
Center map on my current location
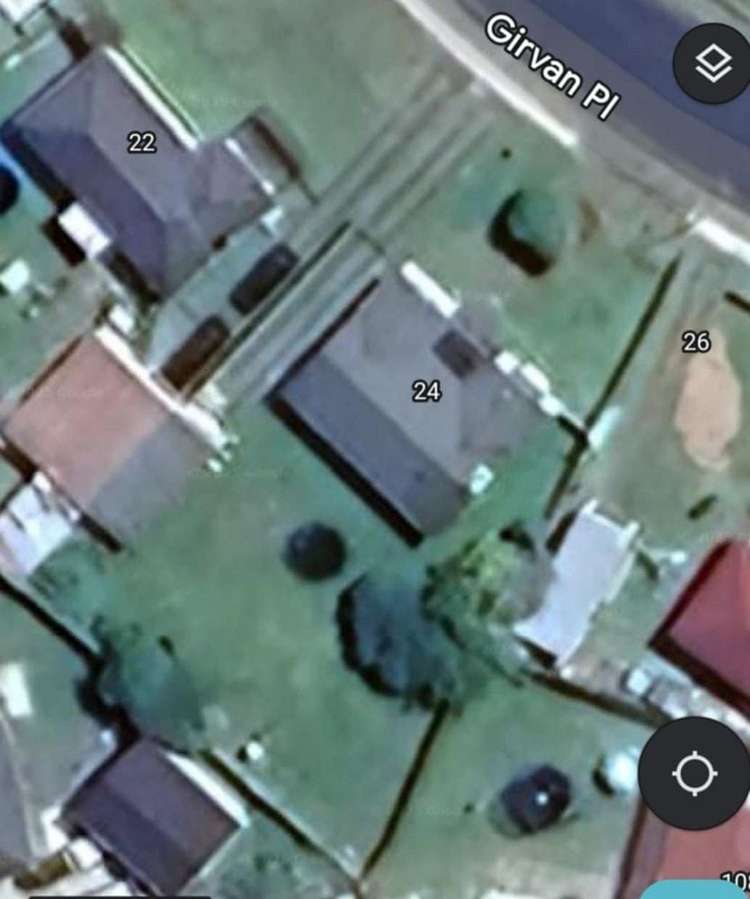pos(692,772)
